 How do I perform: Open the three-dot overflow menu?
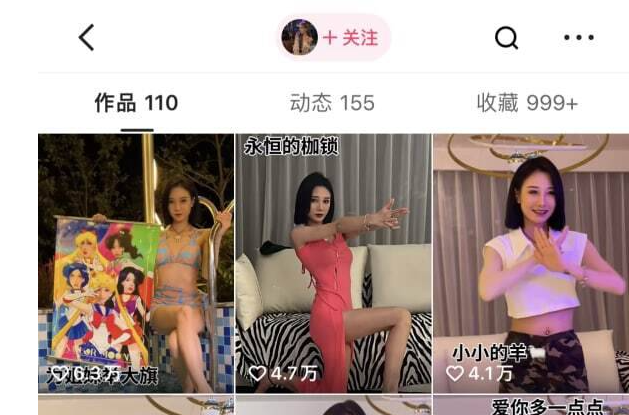pyautogui.click(x=578, y=38)
